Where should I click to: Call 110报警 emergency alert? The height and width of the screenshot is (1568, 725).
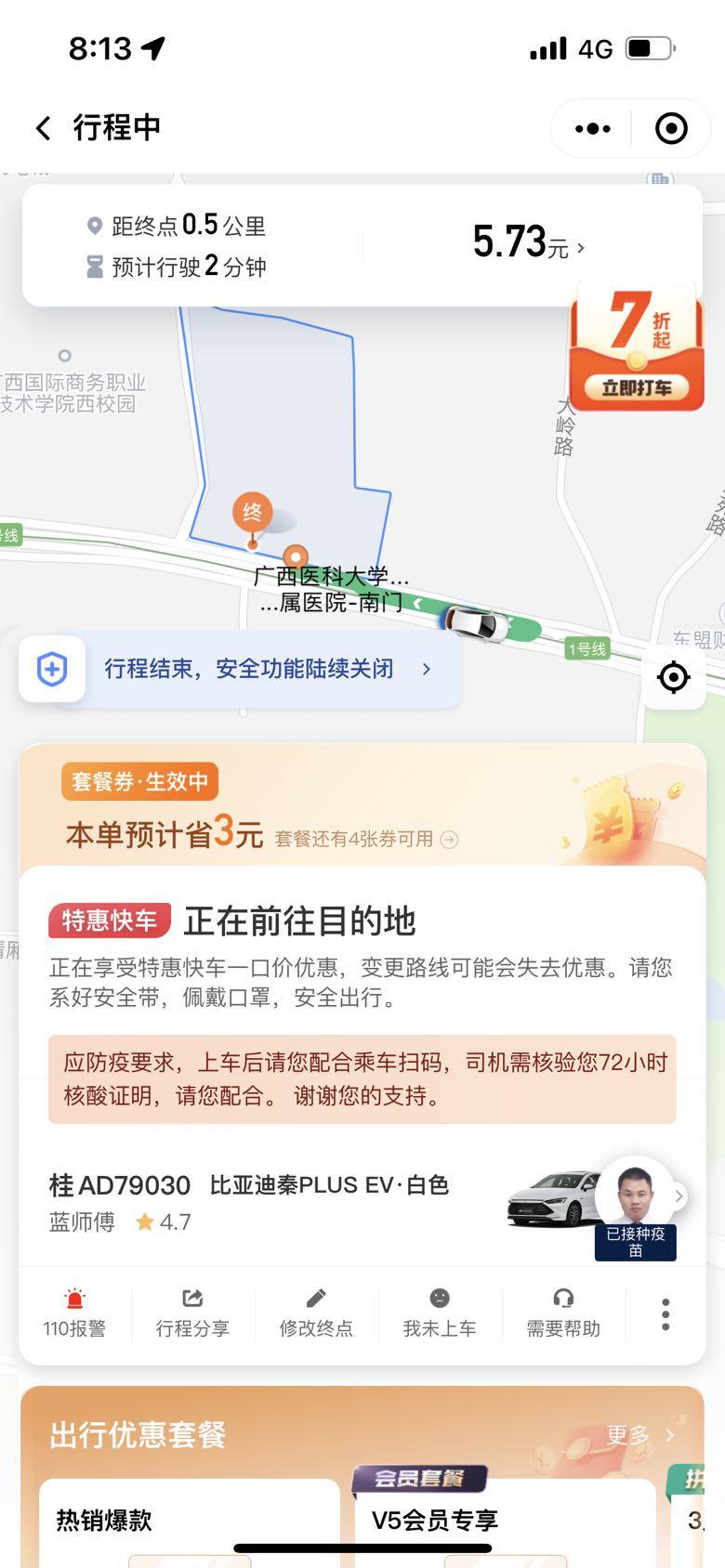74,1313
